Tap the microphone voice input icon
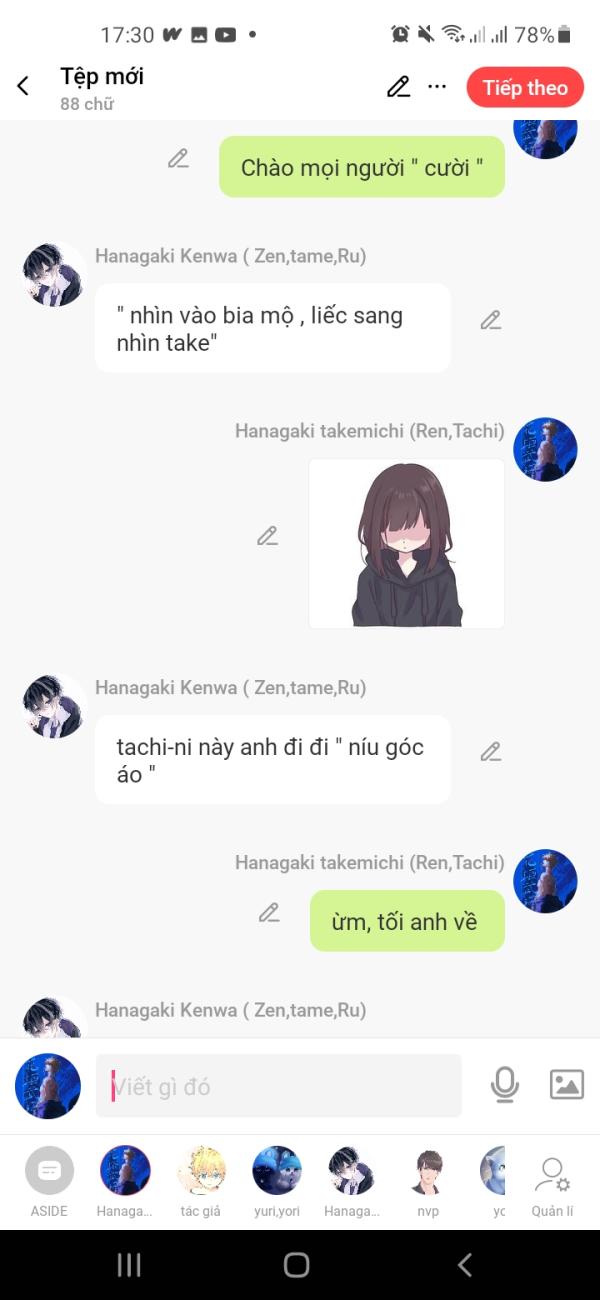 click(x=505, y=1085)
